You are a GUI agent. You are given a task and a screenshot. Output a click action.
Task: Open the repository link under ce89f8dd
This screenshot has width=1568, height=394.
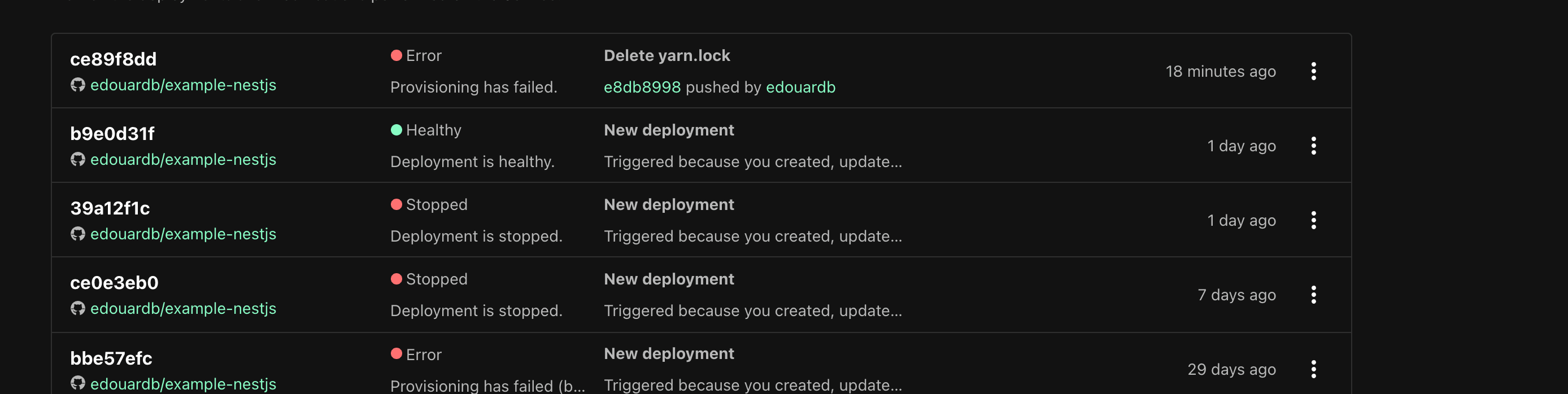(x=182, y=85)
